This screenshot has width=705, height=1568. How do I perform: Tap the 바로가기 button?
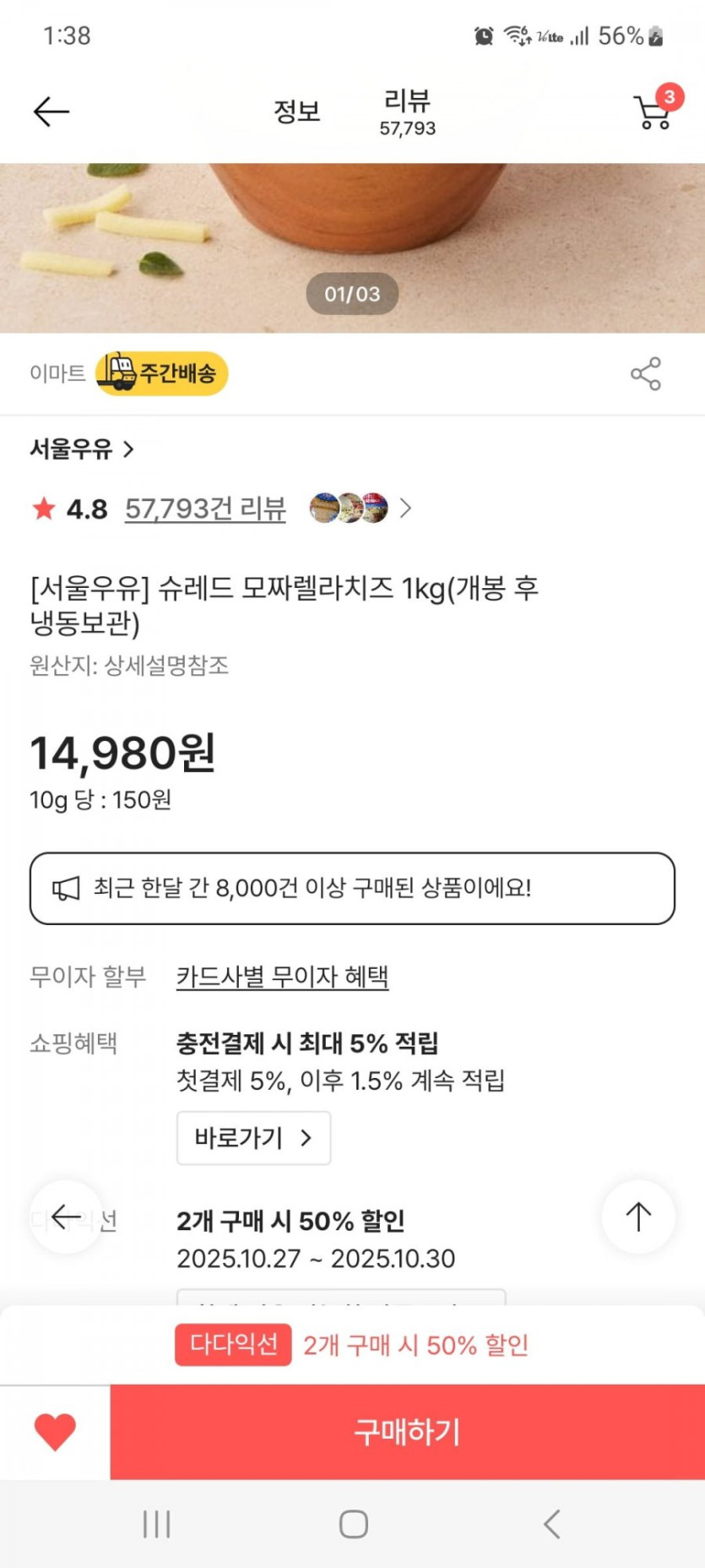click(x=253, y=1138)
